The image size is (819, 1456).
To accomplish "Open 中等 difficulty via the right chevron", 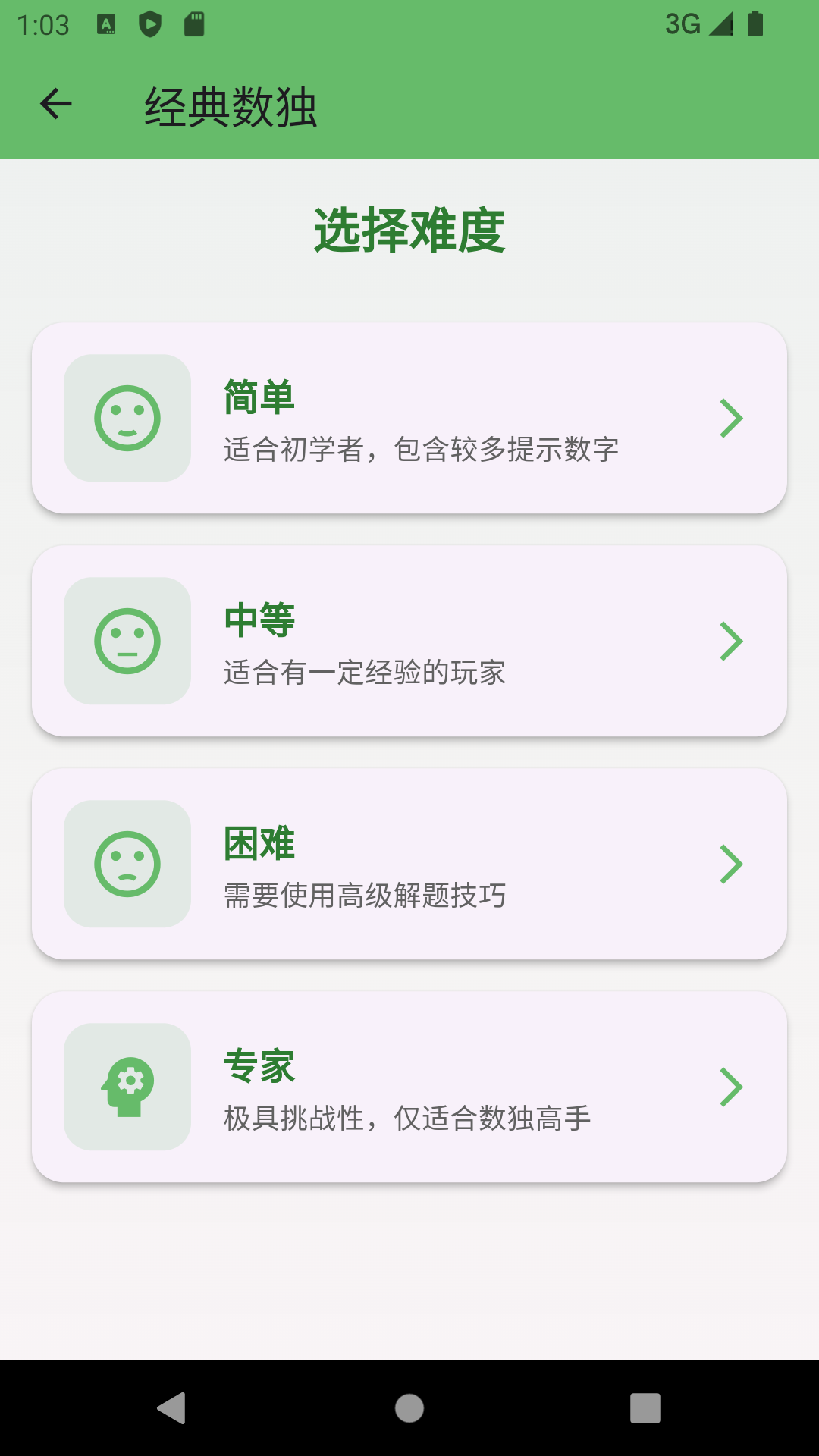I will click(x=732, y=640).
